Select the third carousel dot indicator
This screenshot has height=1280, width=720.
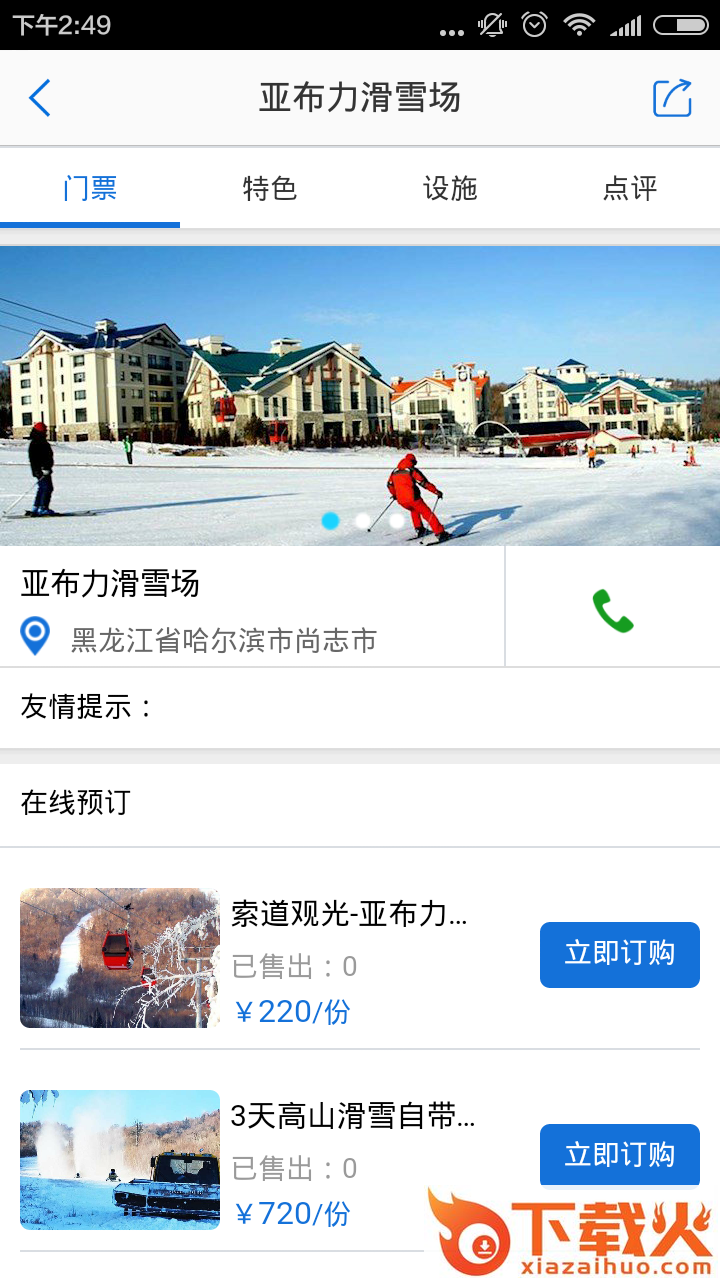[x=396, y=520]
